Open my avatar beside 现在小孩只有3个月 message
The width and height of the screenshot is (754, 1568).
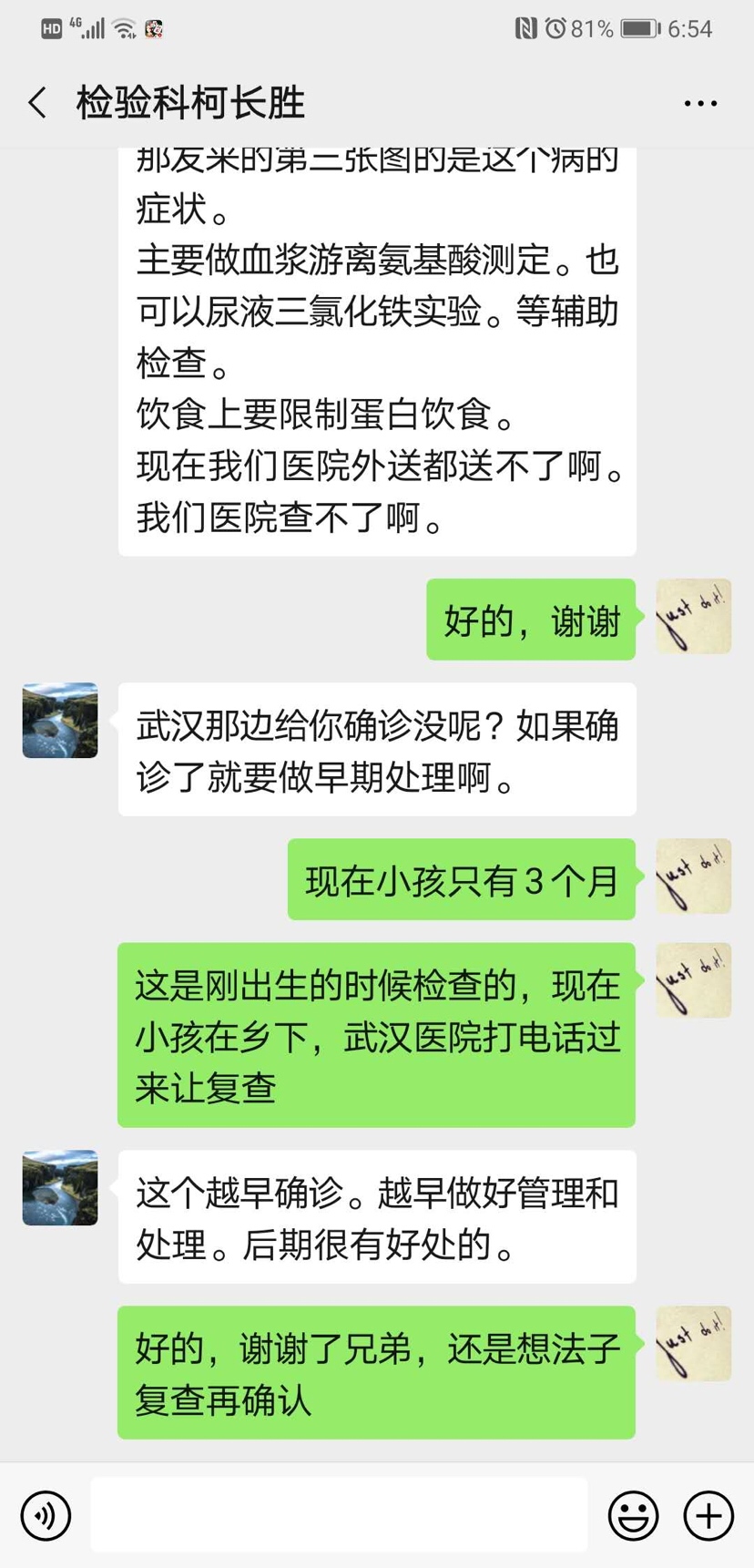(x=693, y=876)
